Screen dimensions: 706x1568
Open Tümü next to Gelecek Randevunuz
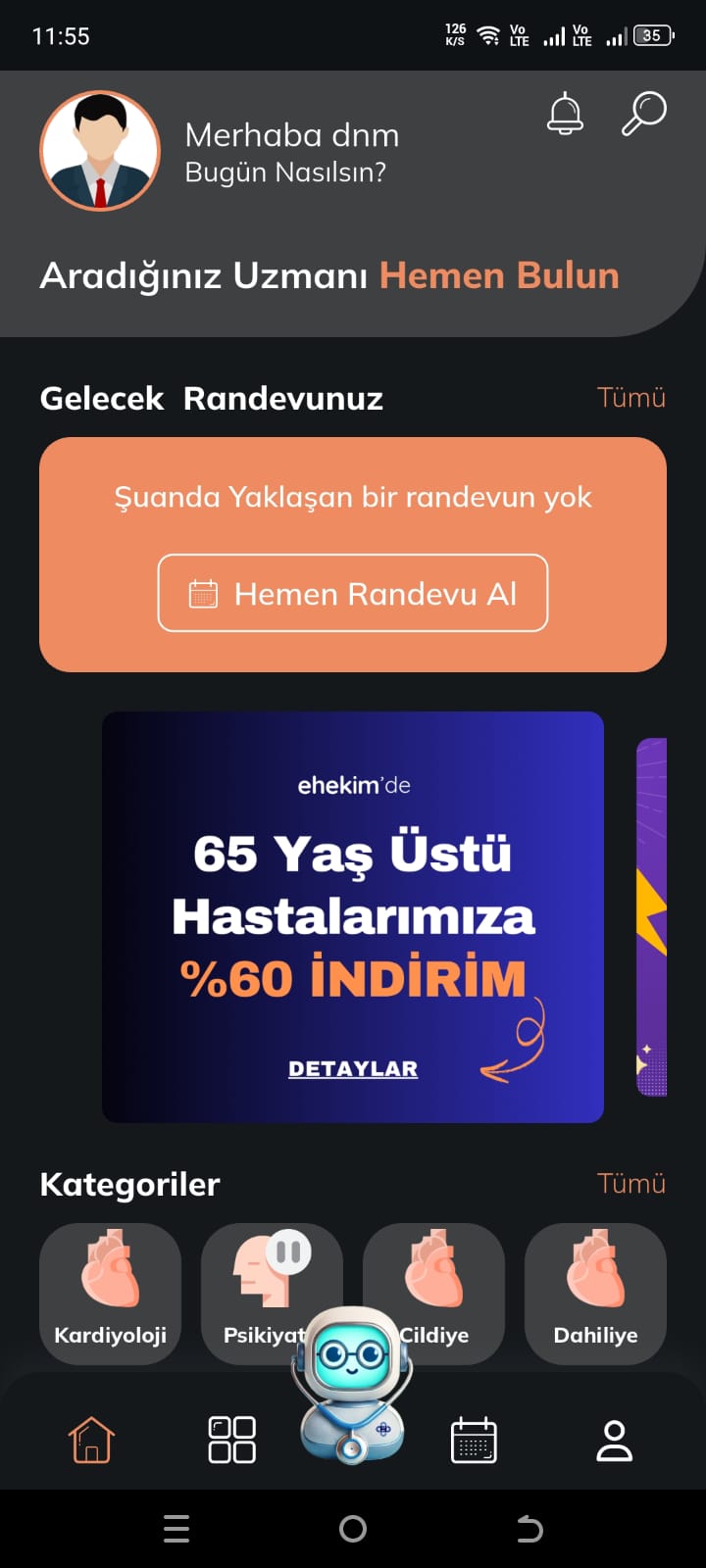coord(631,397)
